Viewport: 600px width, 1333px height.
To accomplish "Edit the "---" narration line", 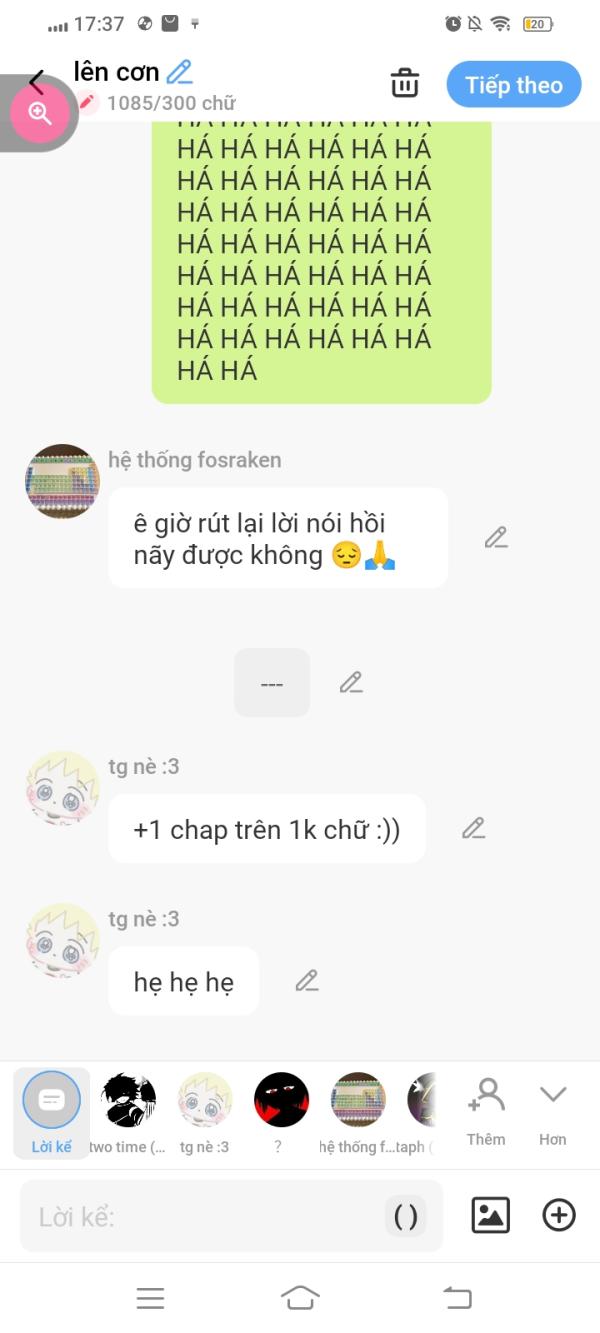I will click(x=350, y=682).
